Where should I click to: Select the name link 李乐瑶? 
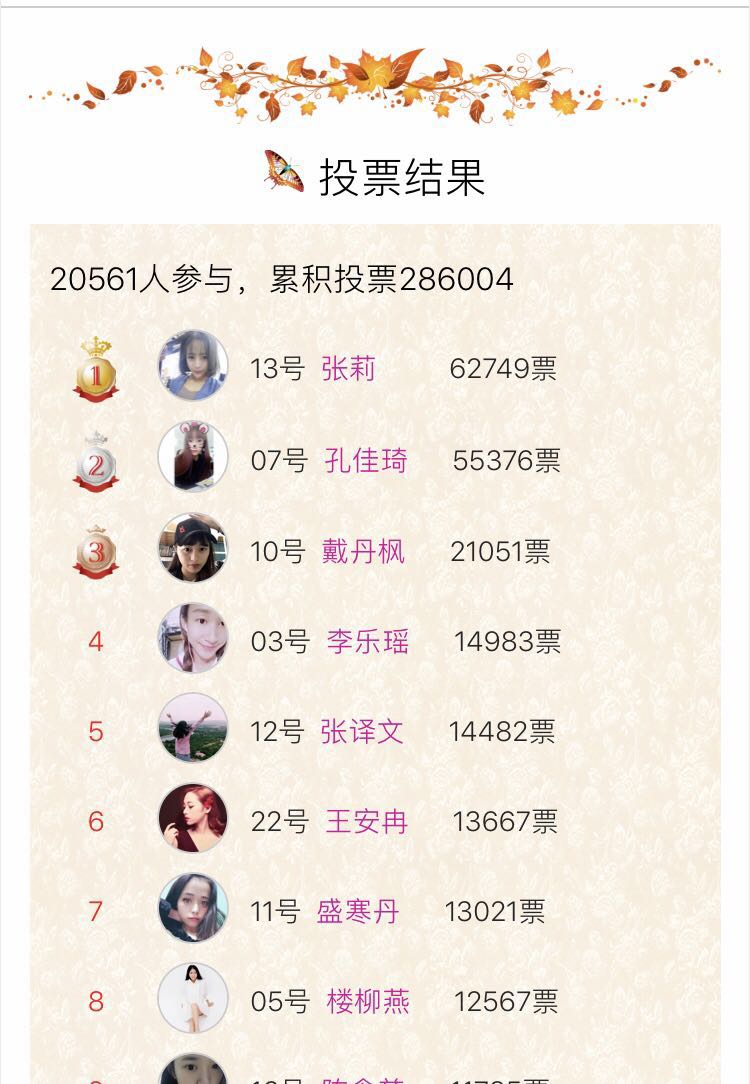(x=367, y=641)
